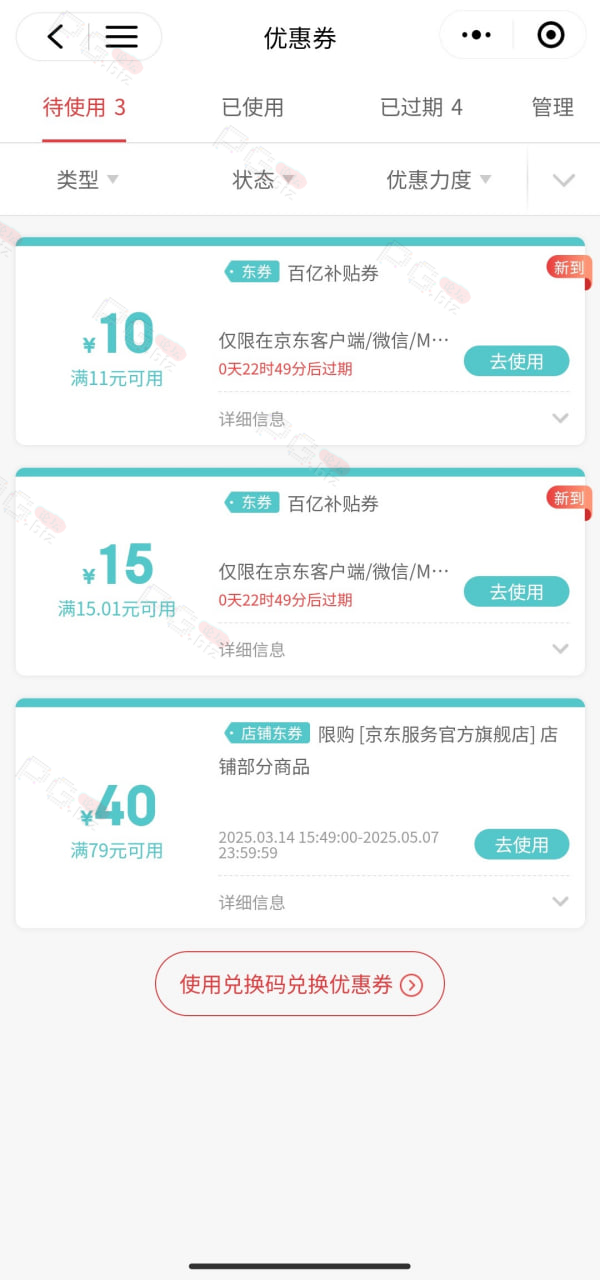Open the hamburger menu beside the back arrow
This screenshot has height=1280, width=600.
tap(121, 37)
